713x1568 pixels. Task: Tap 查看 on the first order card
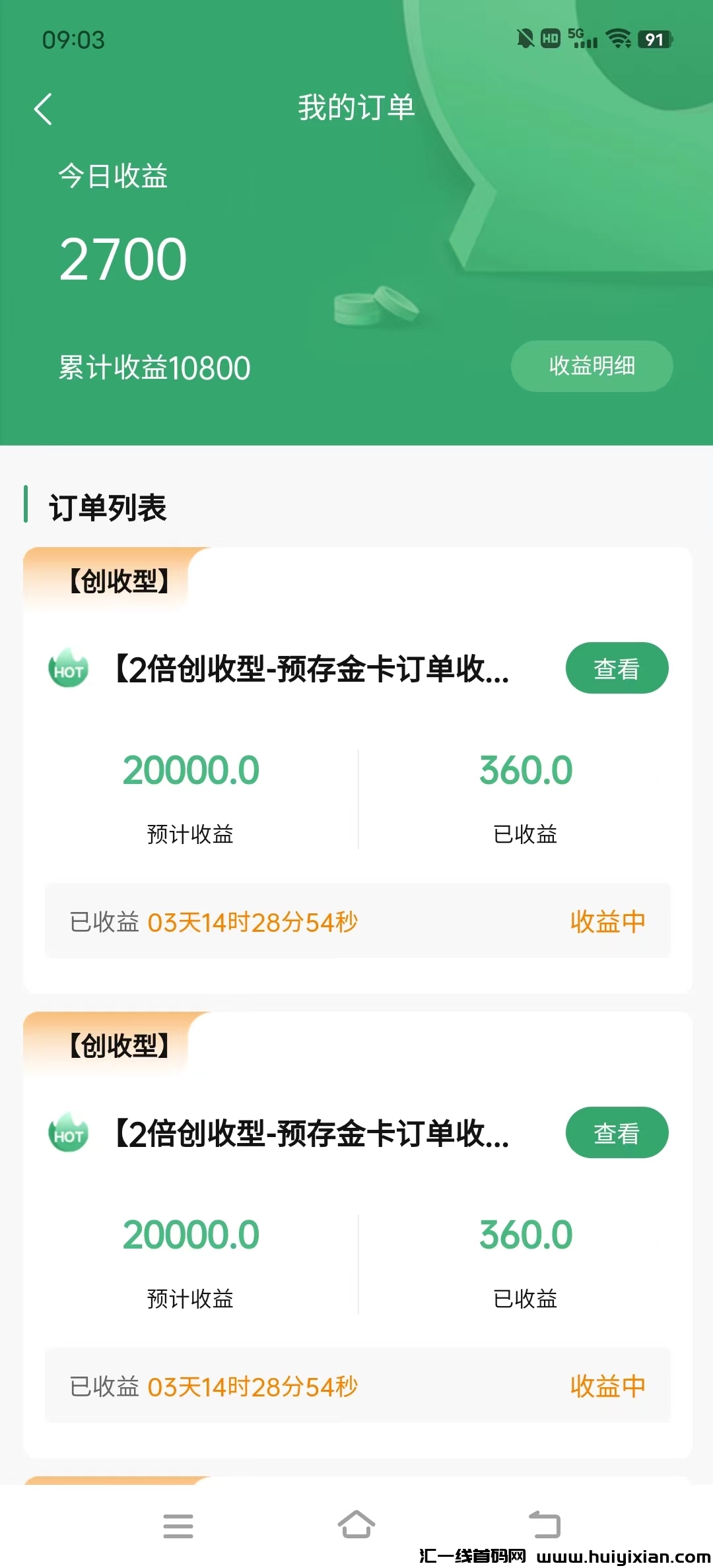click(x=616, y=669)
